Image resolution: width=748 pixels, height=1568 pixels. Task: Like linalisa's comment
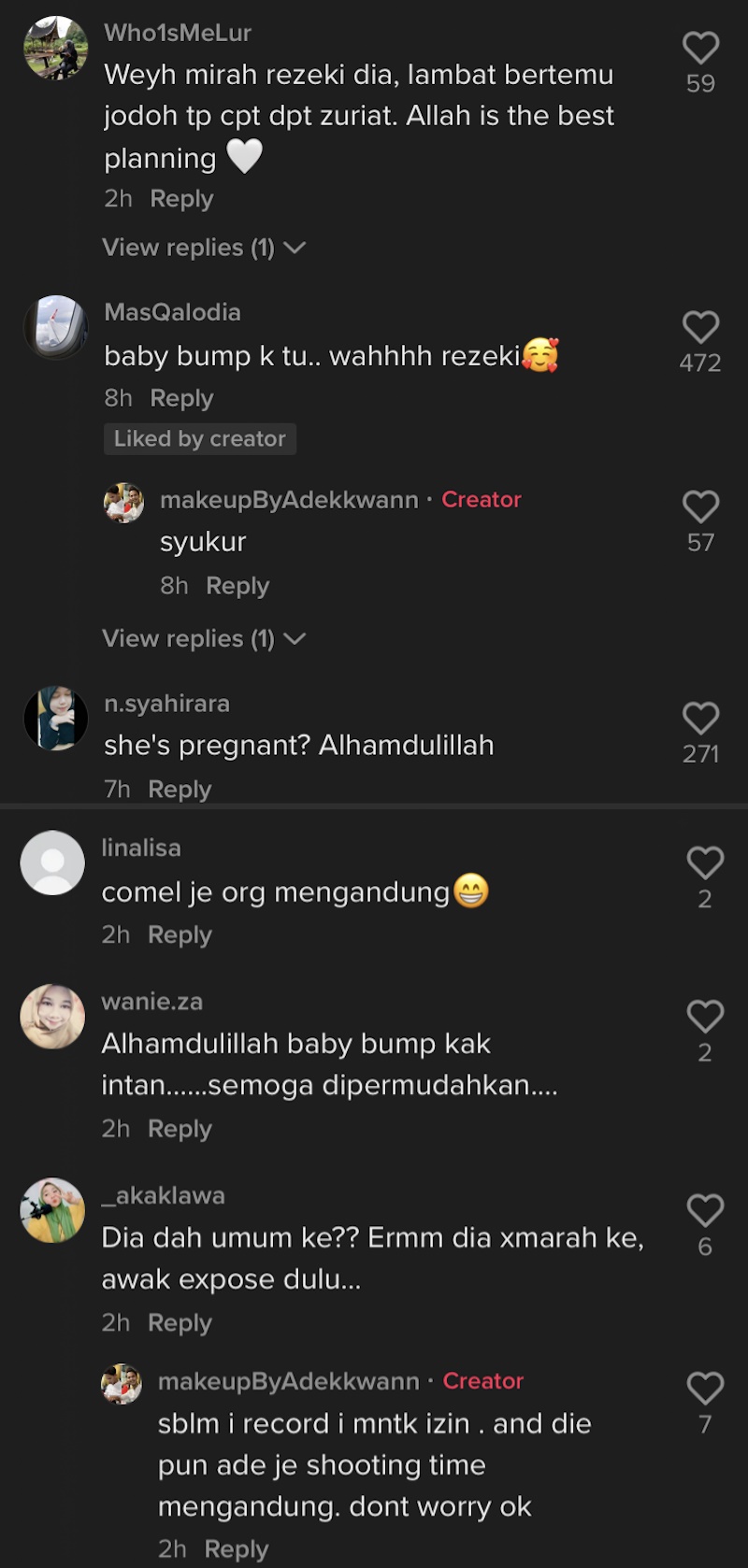[x=705, y=862]
